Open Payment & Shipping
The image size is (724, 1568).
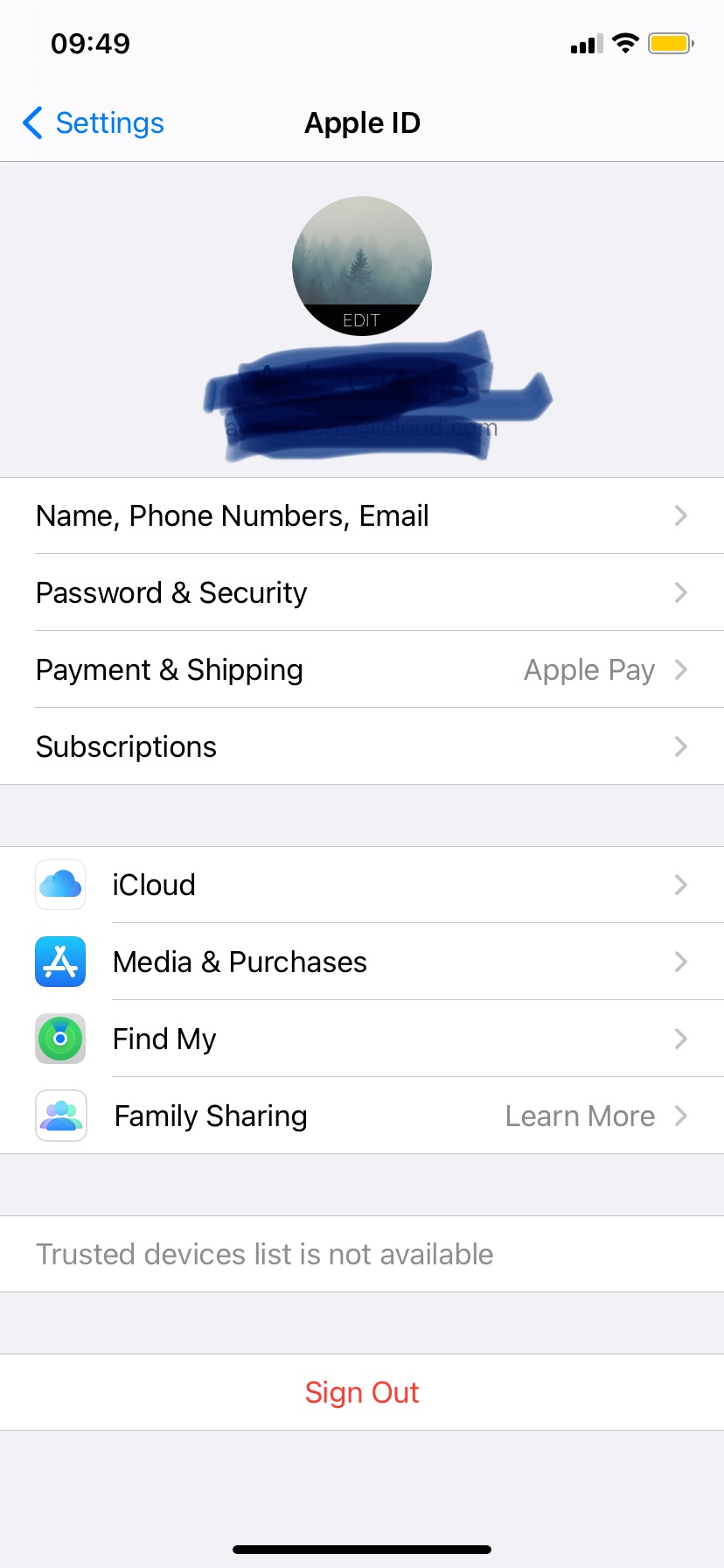(x=362, y=669)
